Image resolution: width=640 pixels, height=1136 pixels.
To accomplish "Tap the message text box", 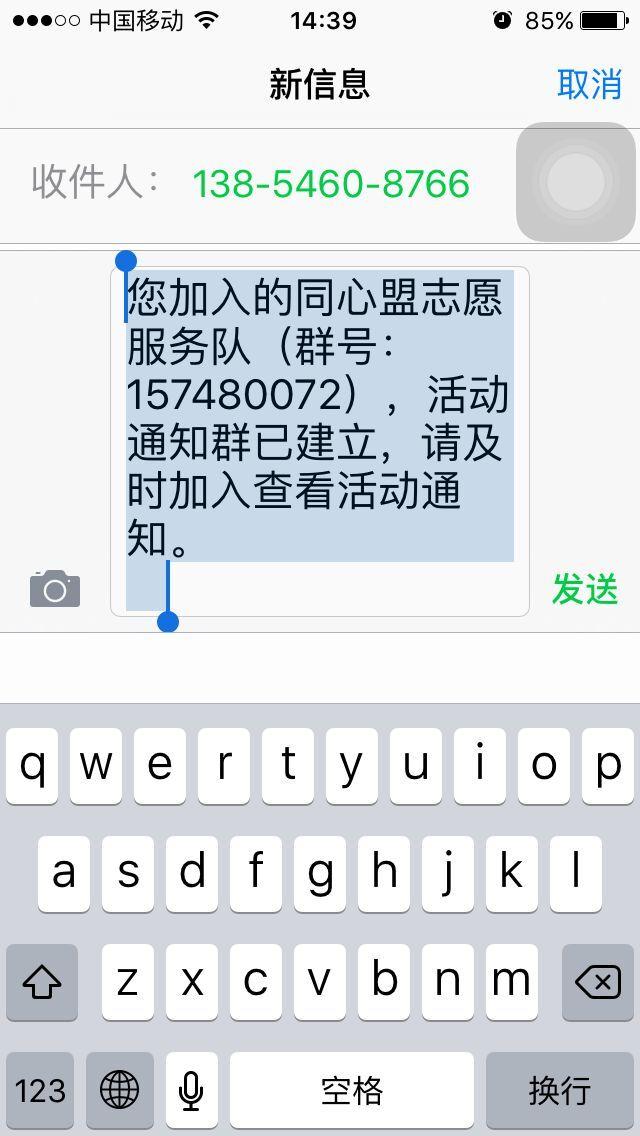I will (320, 441).
